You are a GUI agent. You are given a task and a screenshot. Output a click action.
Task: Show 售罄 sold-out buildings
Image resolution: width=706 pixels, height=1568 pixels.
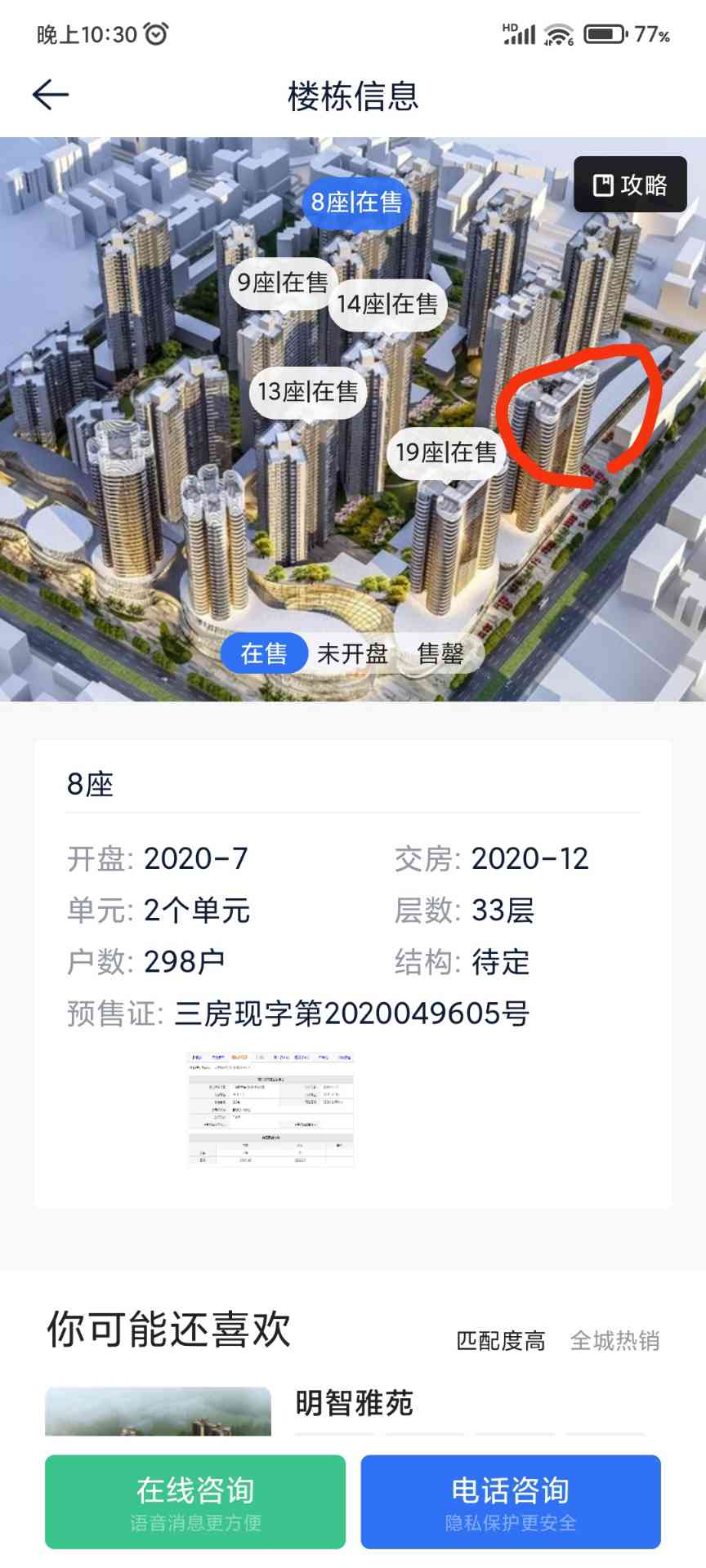[x=440, y=653]
